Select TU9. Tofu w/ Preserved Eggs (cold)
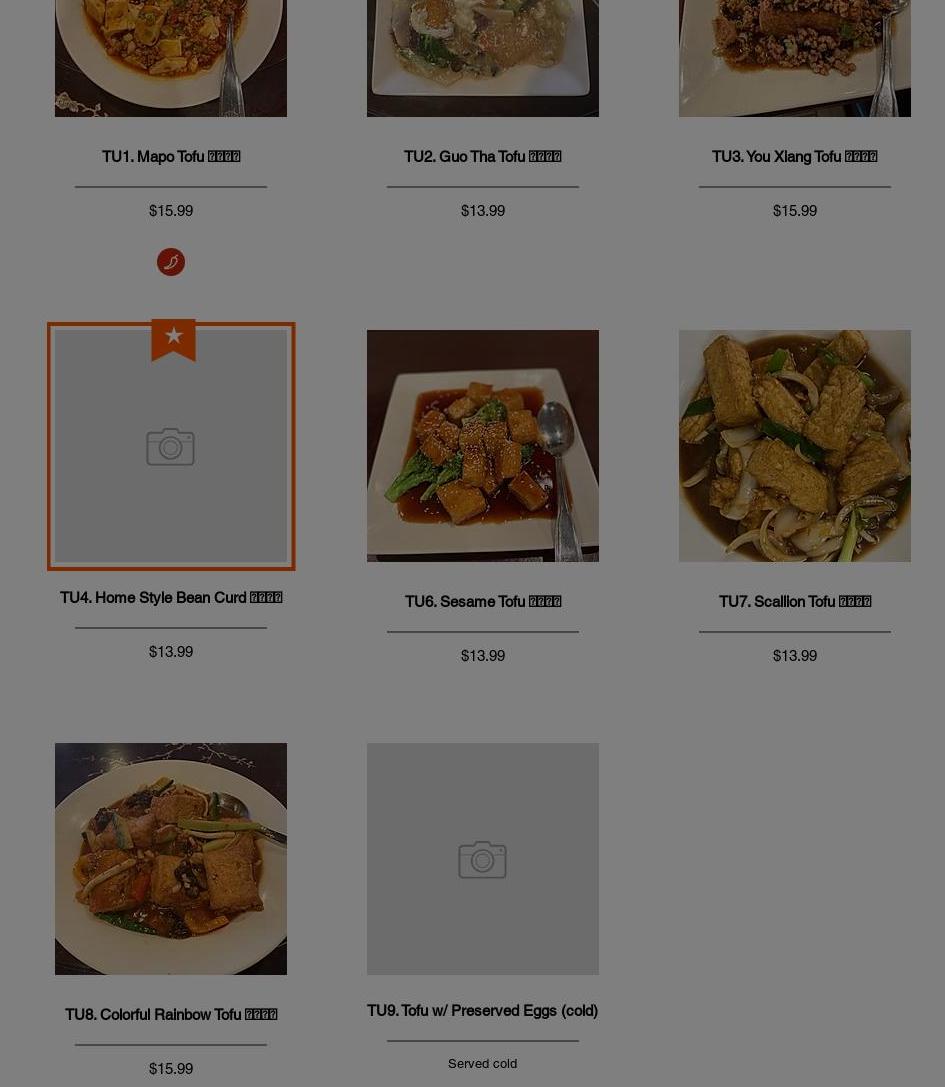 pyautogui.click(x=482, y=1010)
